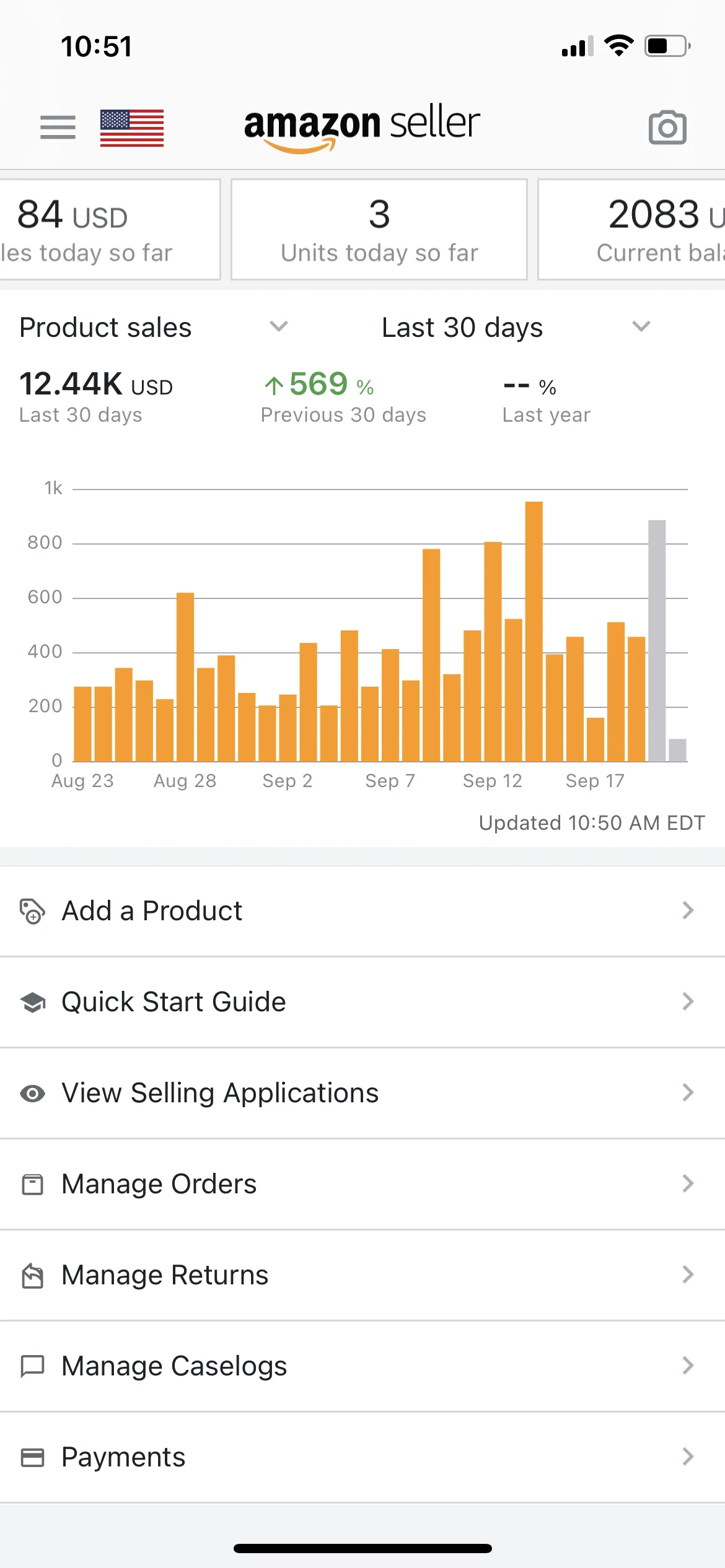Go to Manage Orders
The image size is (725, 1568).
[x=362, y=1184]
